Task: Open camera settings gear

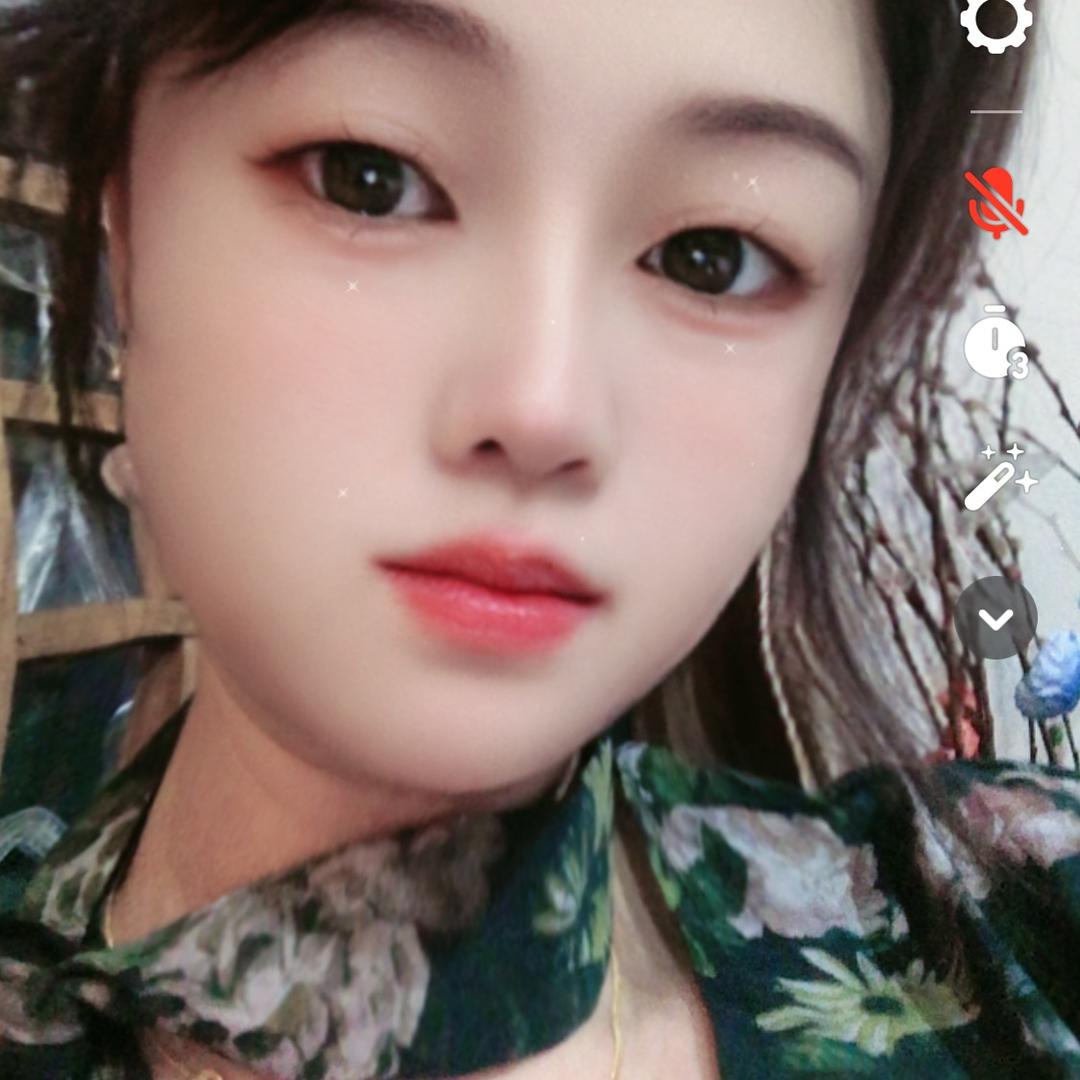Action: (x=995, y=20)
